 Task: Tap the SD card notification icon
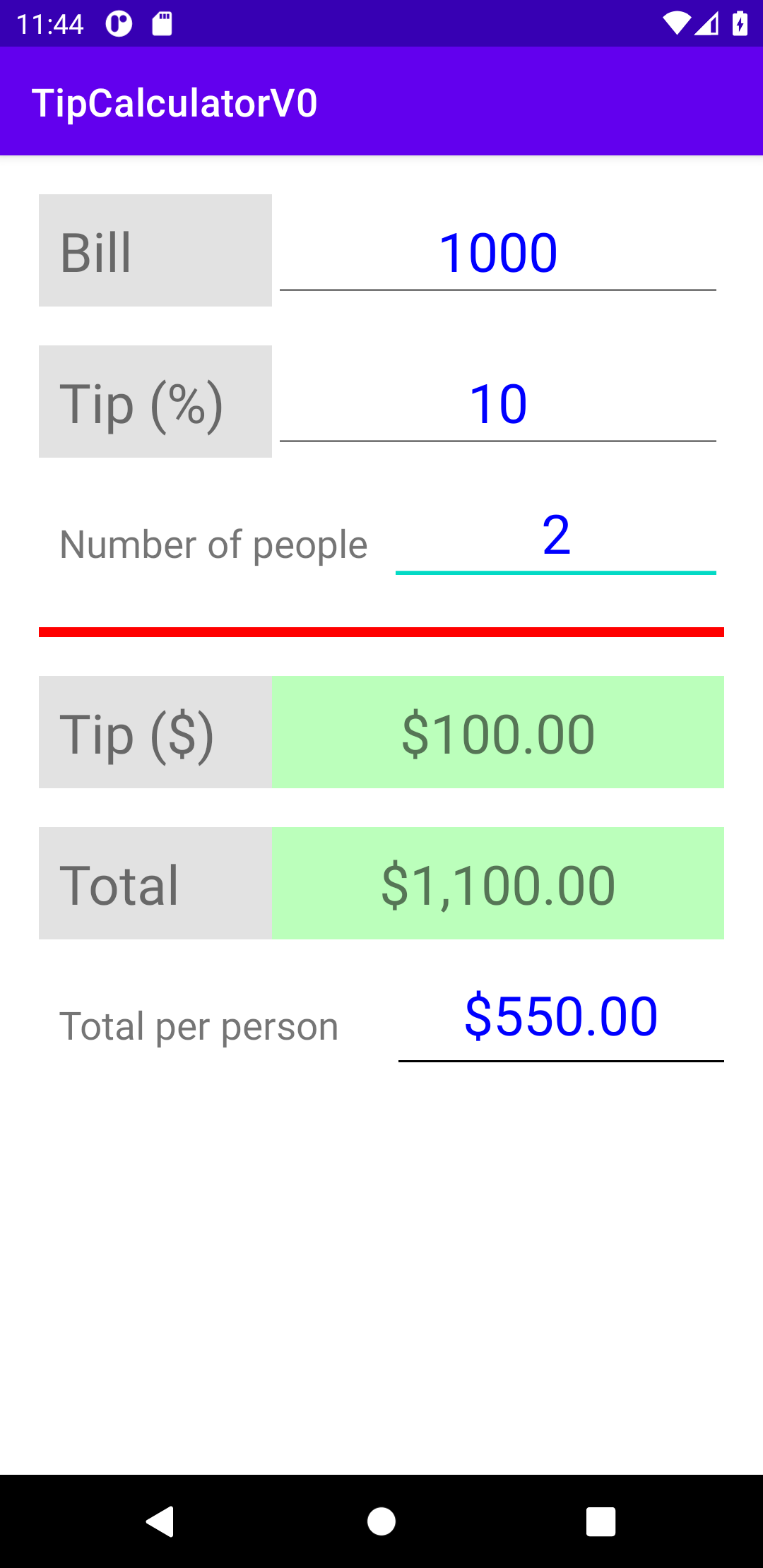[x=163, y=23]
